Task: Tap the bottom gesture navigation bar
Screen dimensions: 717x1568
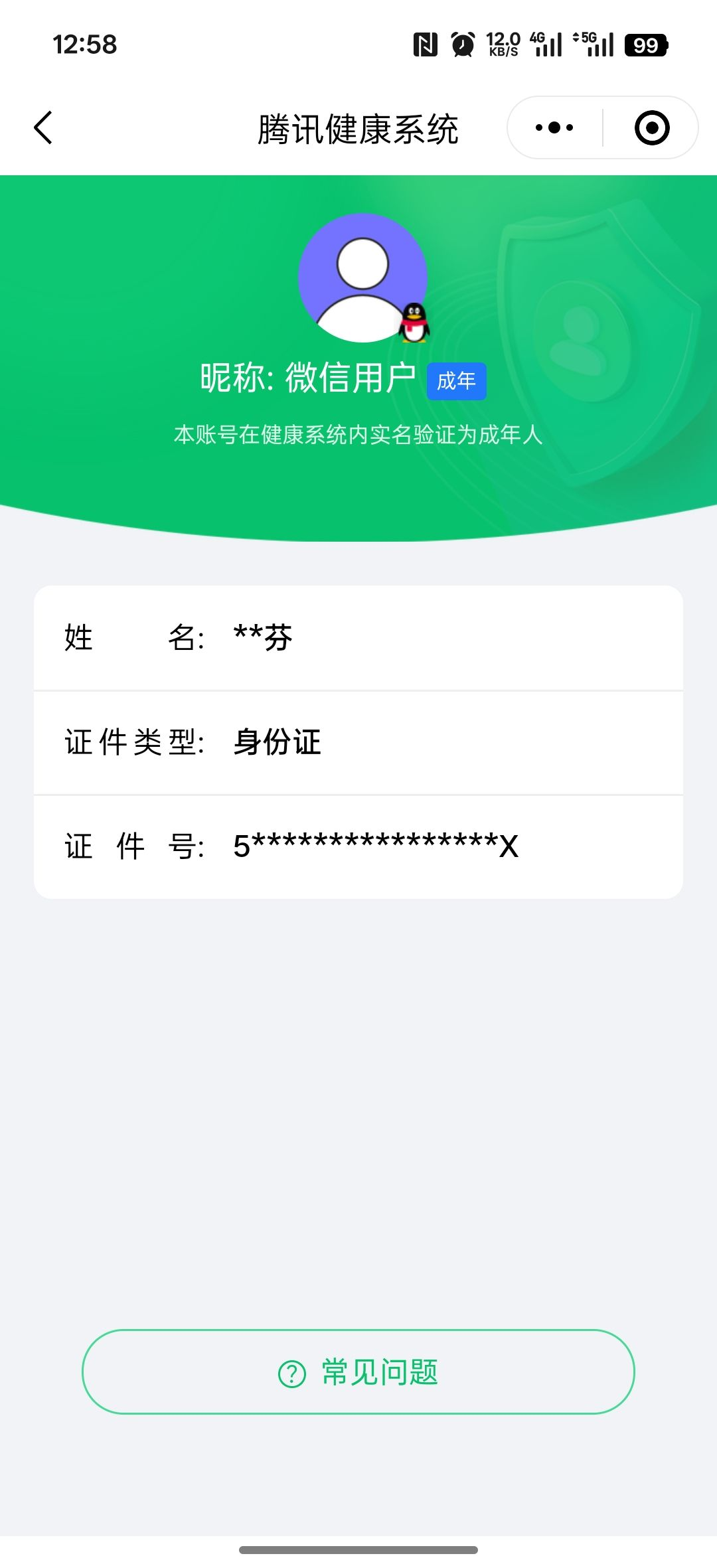Action: (358, 1549)
